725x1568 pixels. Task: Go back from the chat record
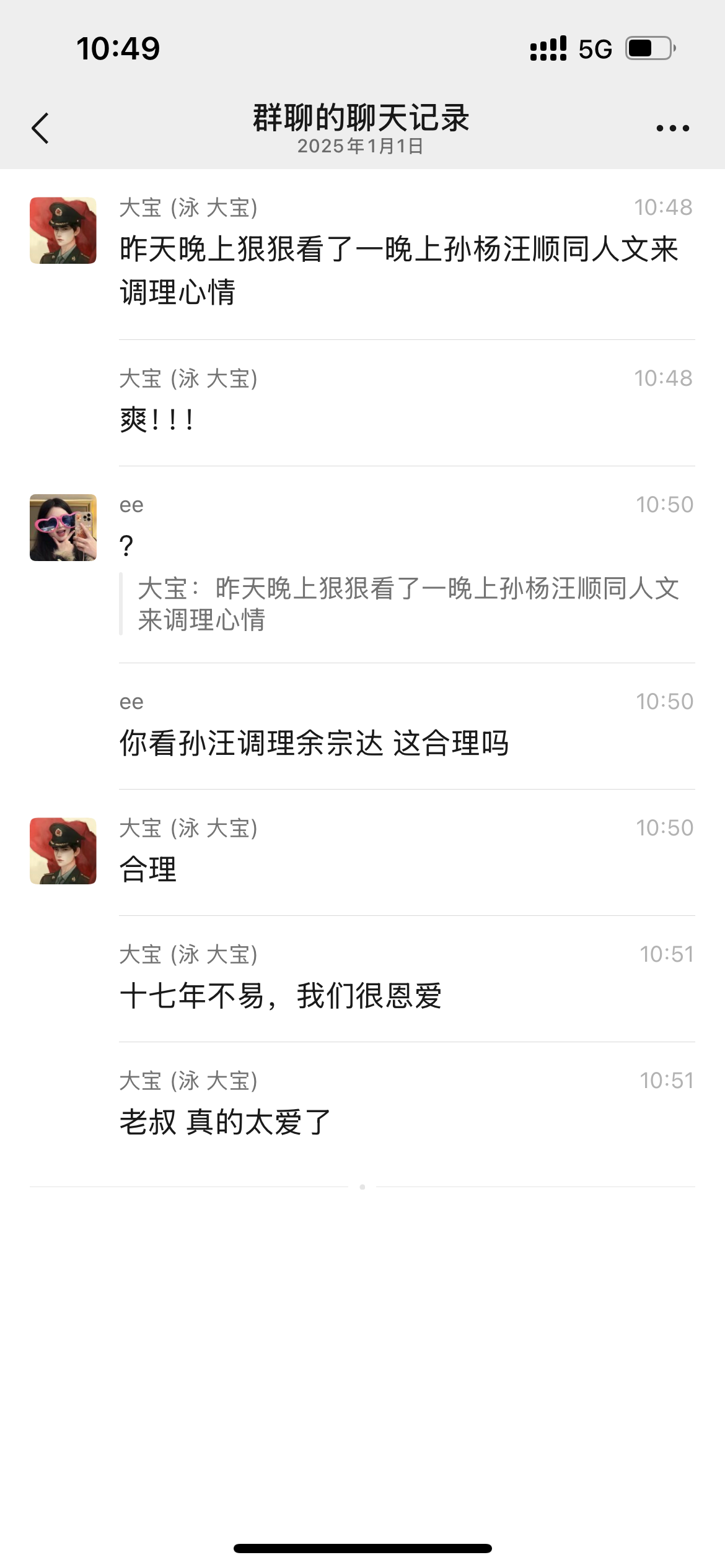coord(41,128)
